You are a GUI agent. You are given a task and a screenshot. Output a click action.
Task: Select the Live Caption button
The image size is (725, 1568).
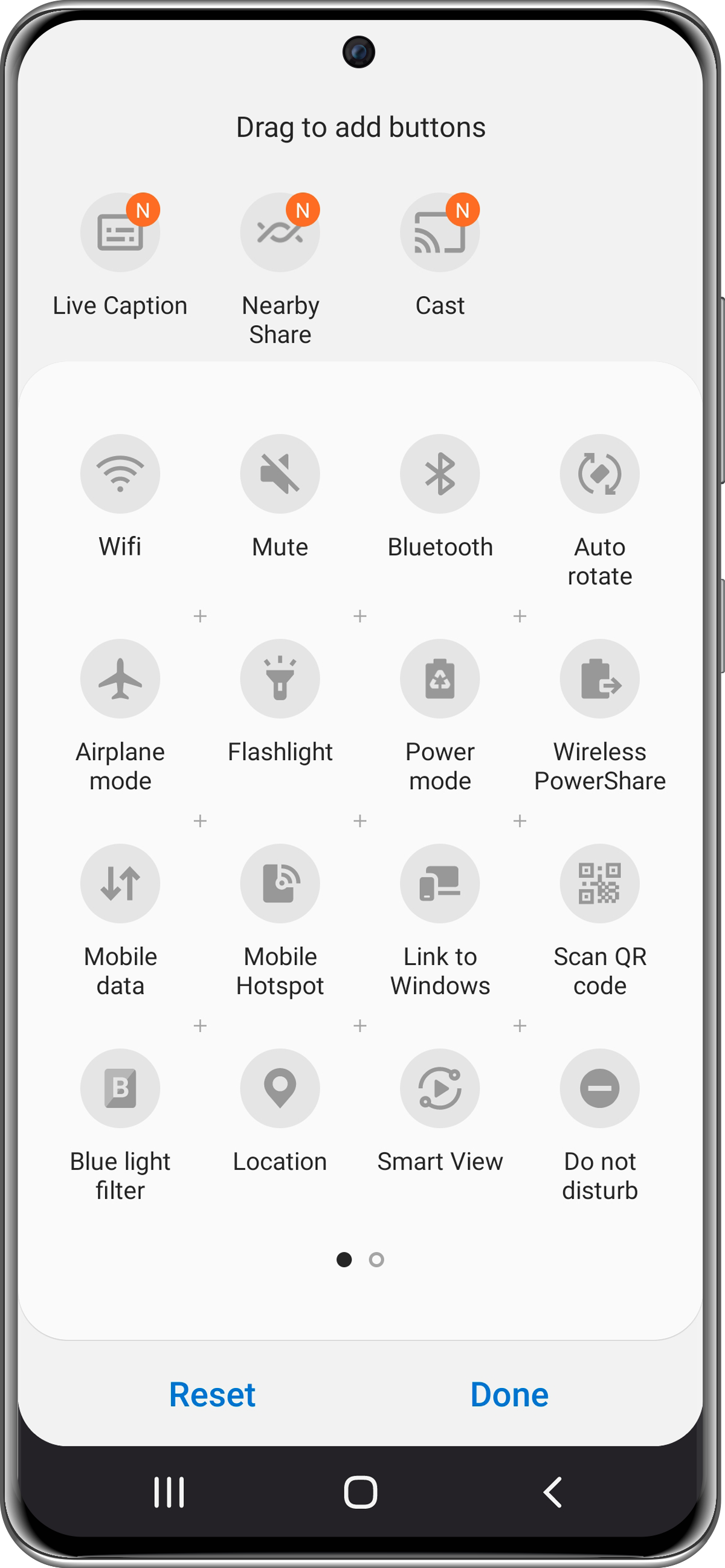[120, 233]
